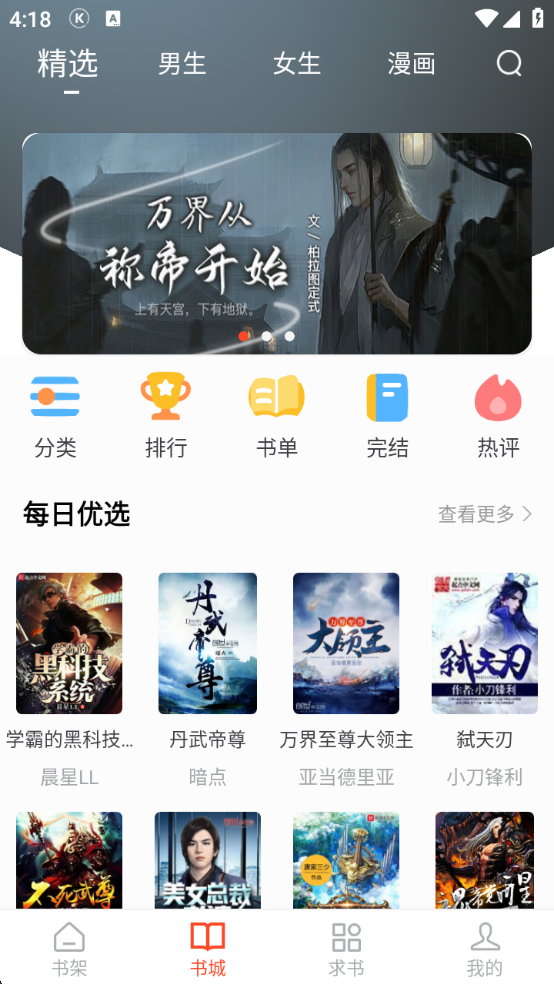
Task: Open the search magnifier icon
Action: 509,63
